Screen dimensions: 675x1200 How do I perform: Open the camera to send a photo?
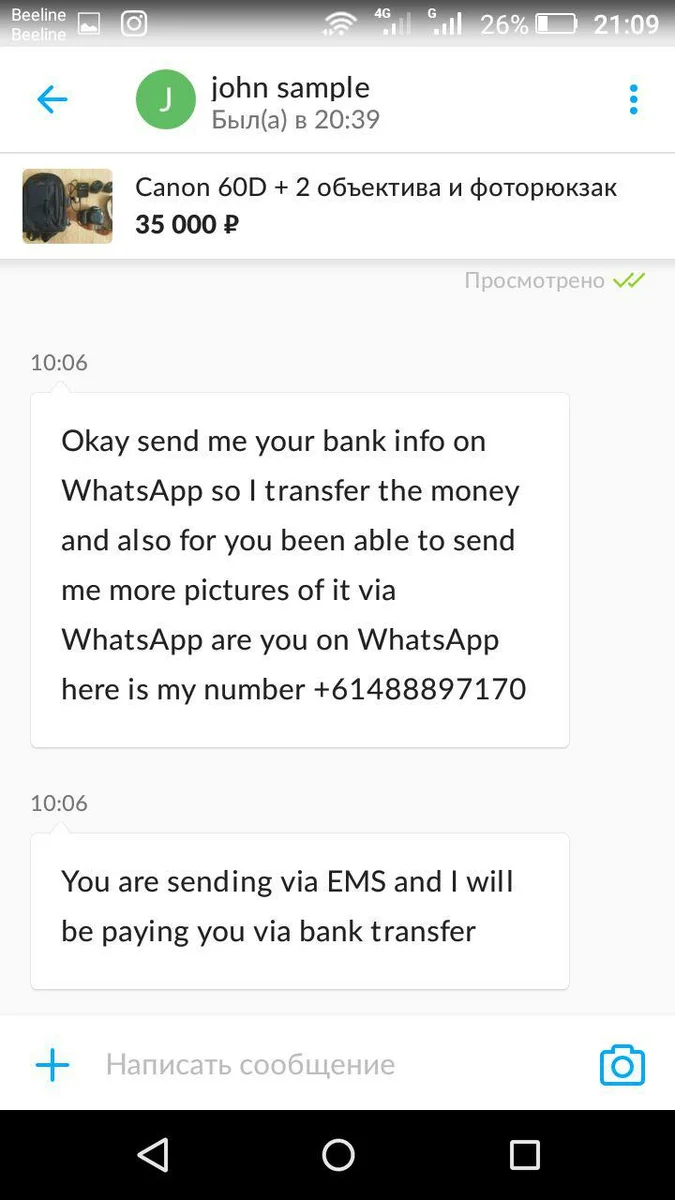coord(621,1065)
